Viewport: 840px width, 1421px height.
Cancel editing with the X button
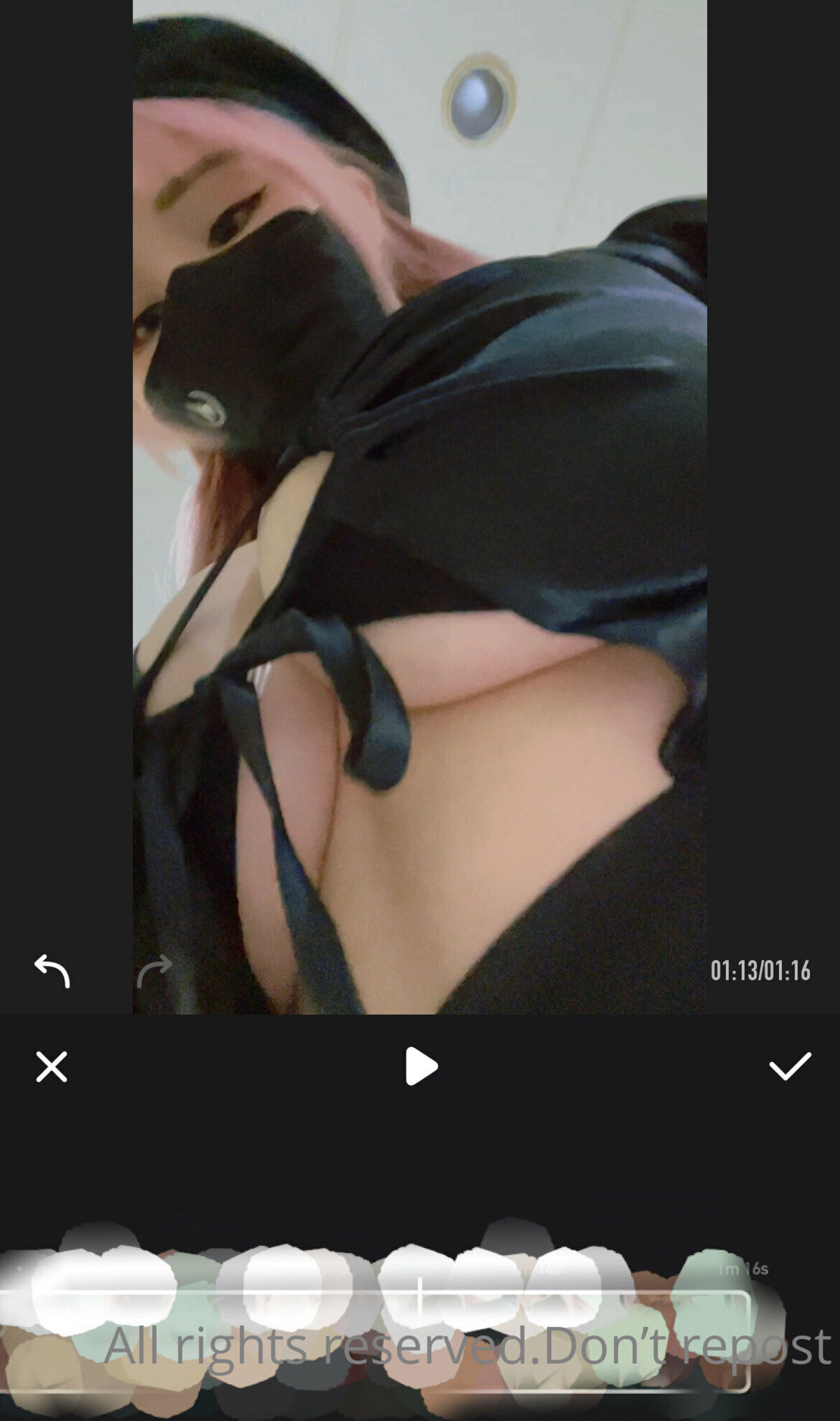(52, 1067)
